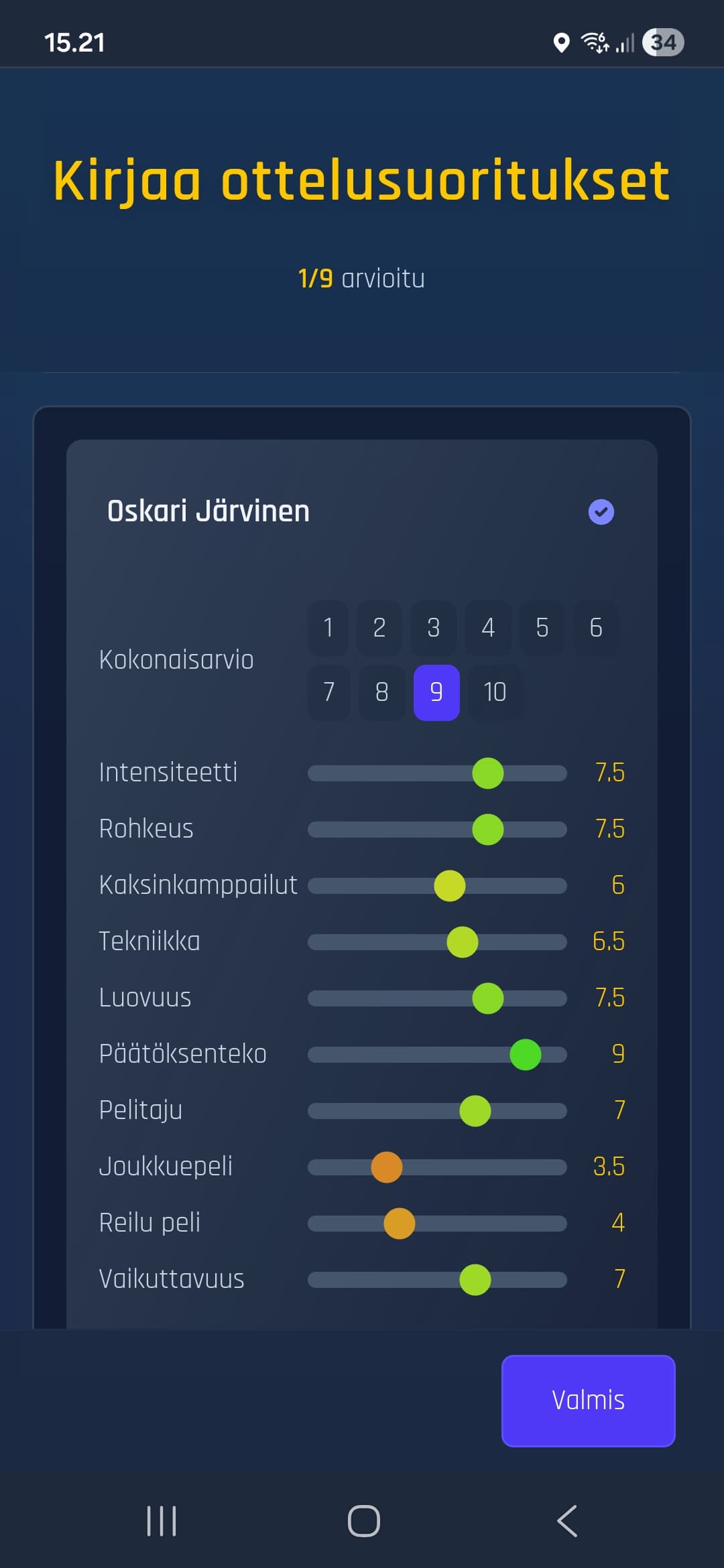The image size is (724, 1568).
Task: Select rating 5 for Kokonaisarvio
Action: point(542,628)
